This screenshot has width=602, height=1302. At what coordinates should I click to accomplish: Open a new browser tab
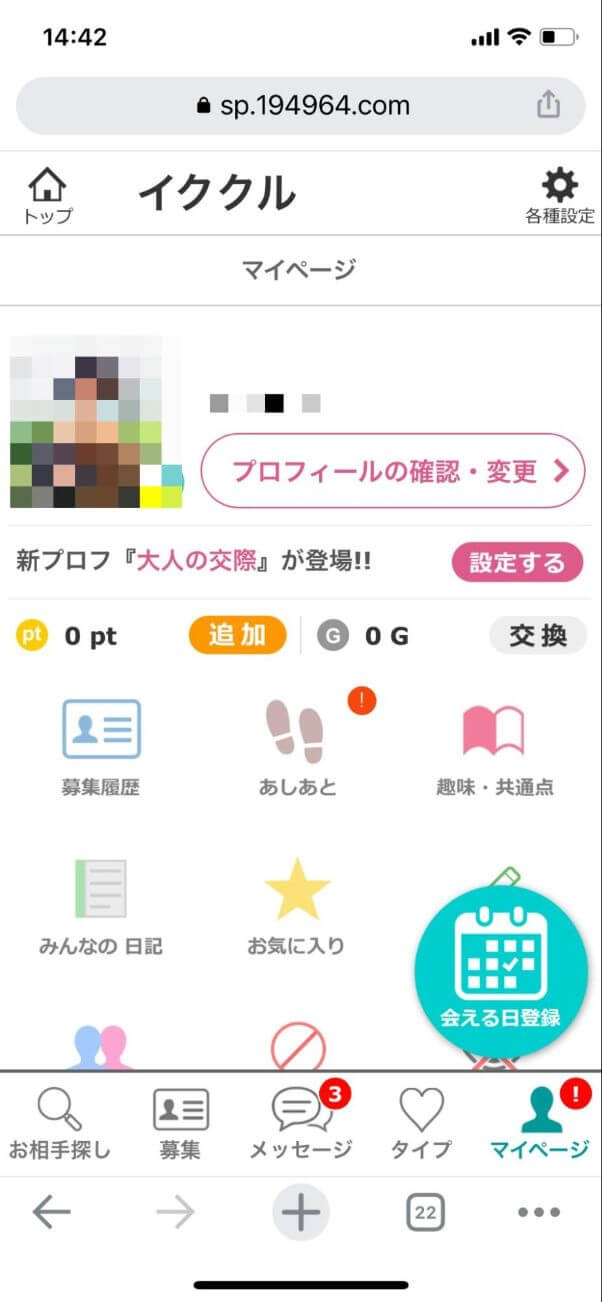pos(300,1213)
